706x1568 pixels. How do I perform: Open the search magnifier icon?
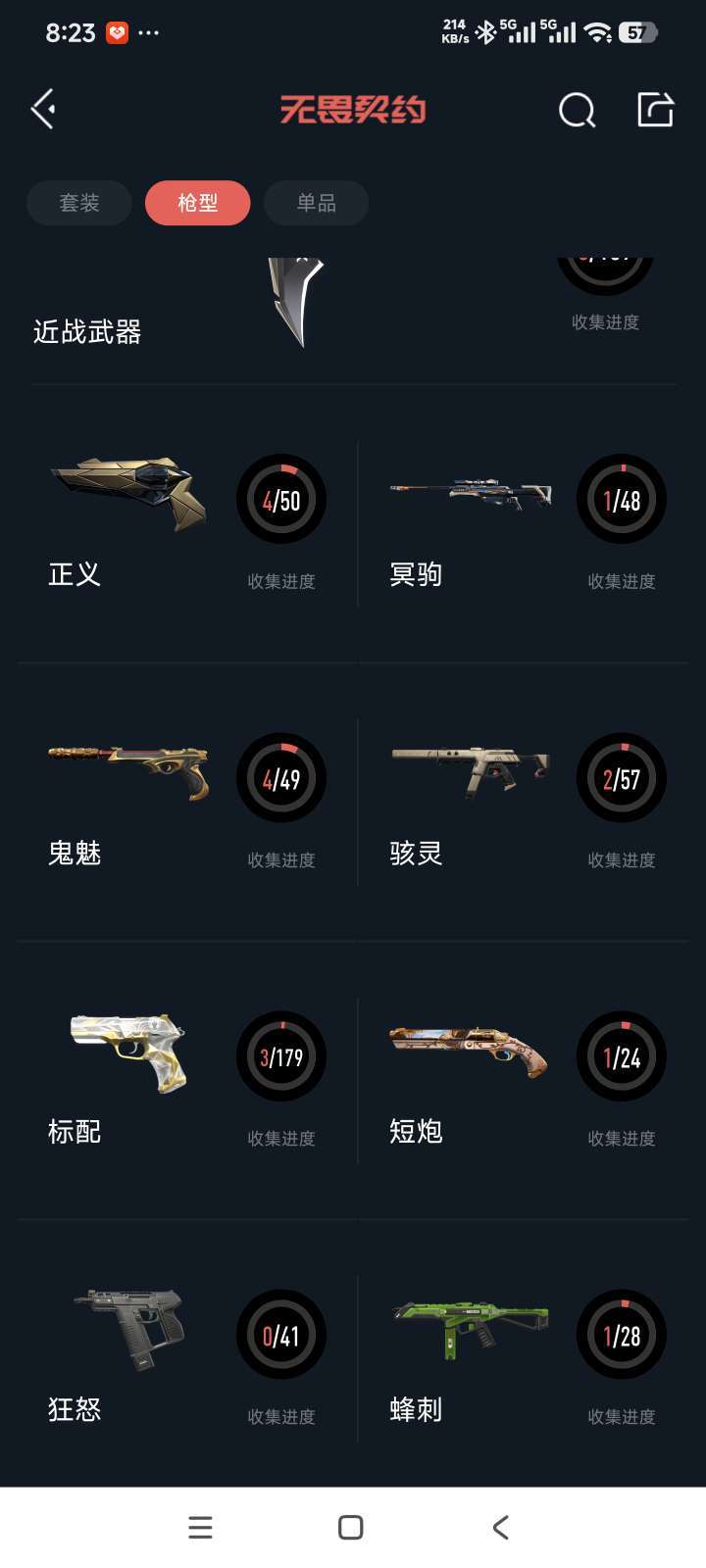coord(577,110)
